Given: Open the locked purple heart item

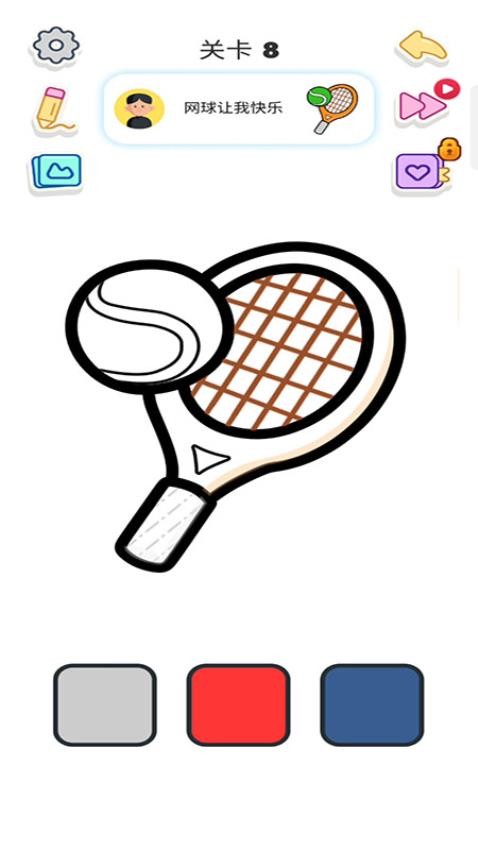Looking at the screenshot, I should click(425, 167).
